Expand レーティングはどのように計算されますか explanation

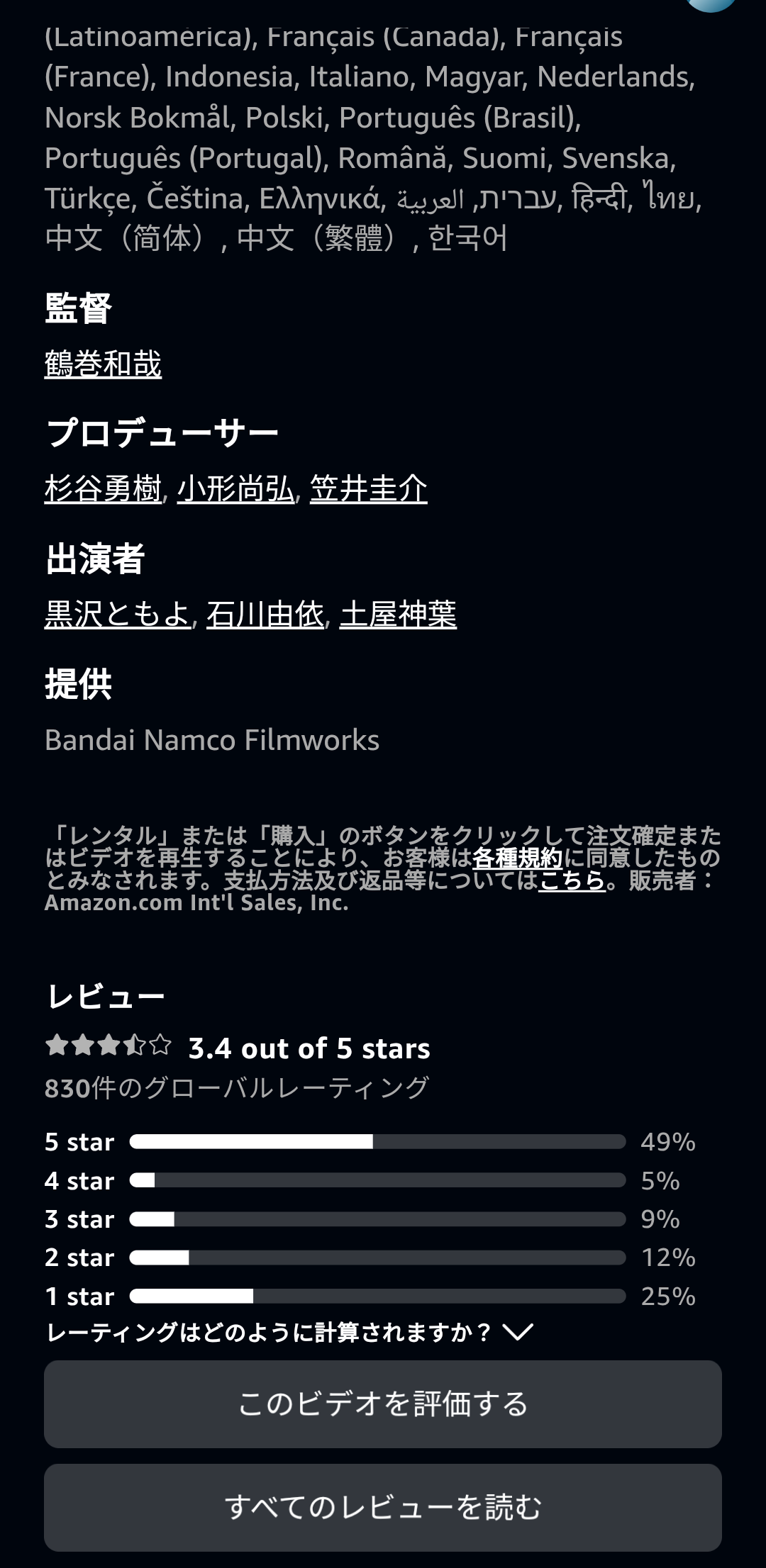pos(289,1333)
